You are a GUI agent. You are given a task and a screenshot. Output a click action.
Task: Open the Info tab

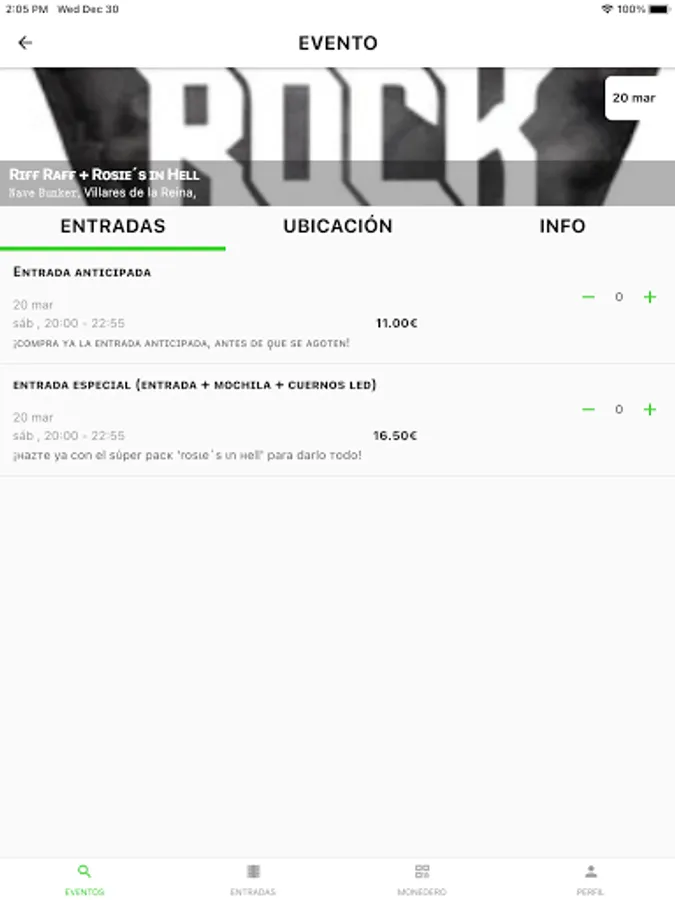coord(562,226)
